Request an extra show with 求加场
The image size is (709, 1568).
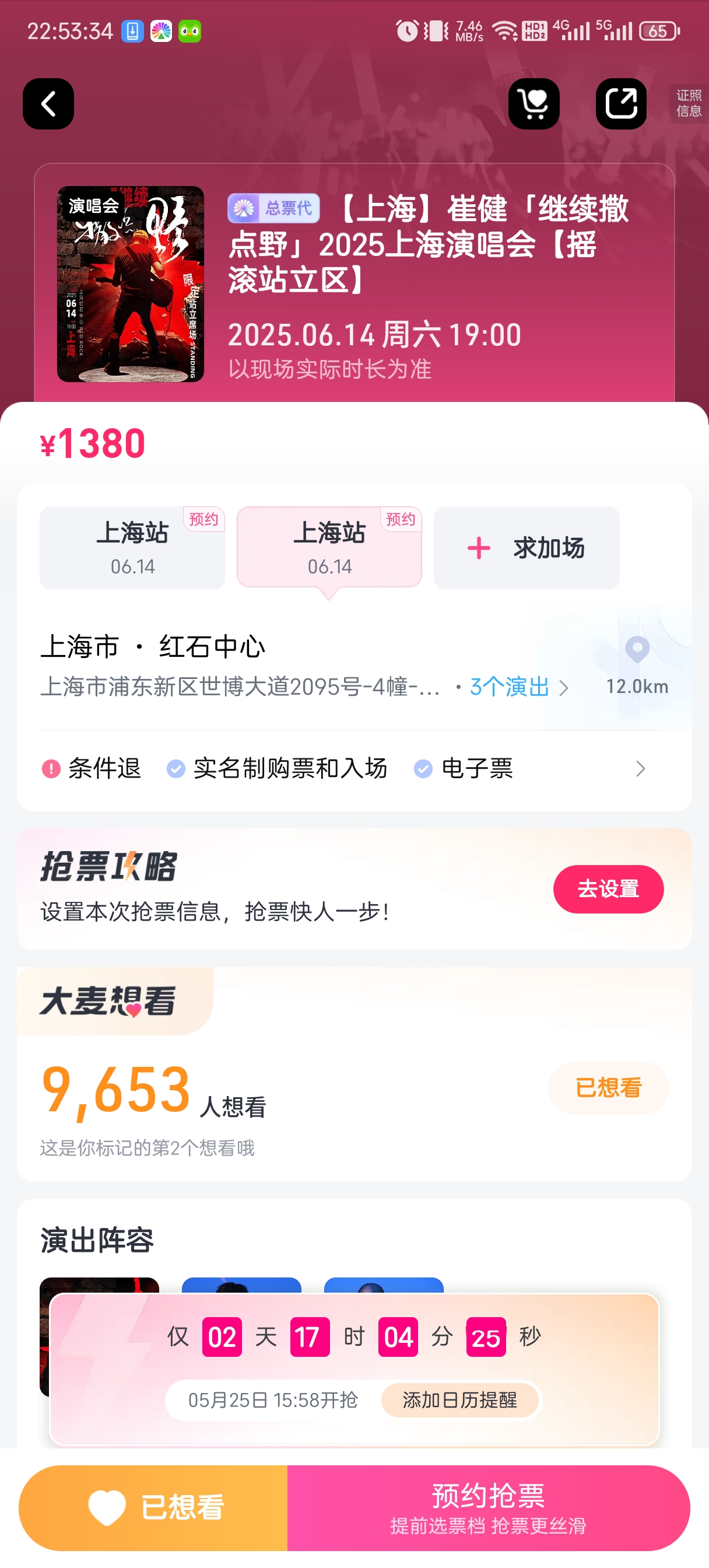(x=527, y=548)
